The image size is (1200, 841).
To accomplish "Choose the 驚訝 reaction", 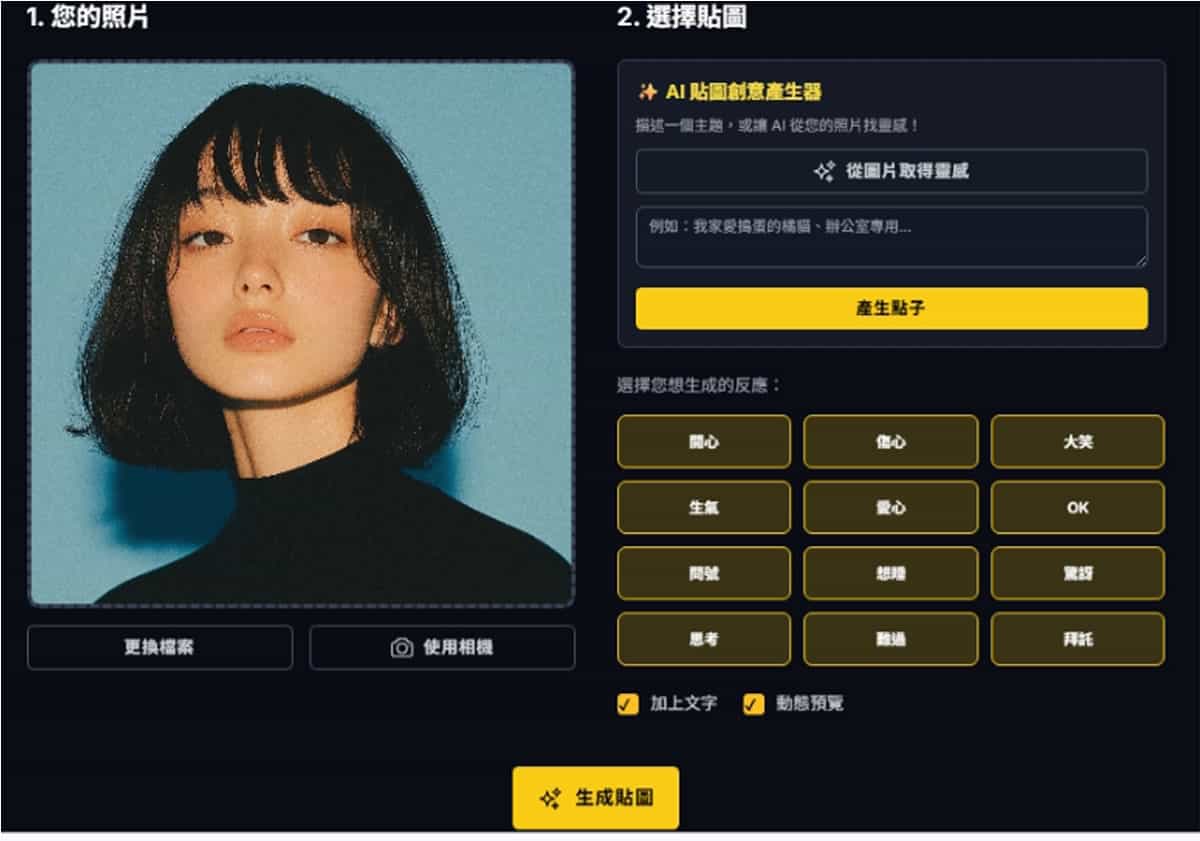I will tap(1077, 573).
